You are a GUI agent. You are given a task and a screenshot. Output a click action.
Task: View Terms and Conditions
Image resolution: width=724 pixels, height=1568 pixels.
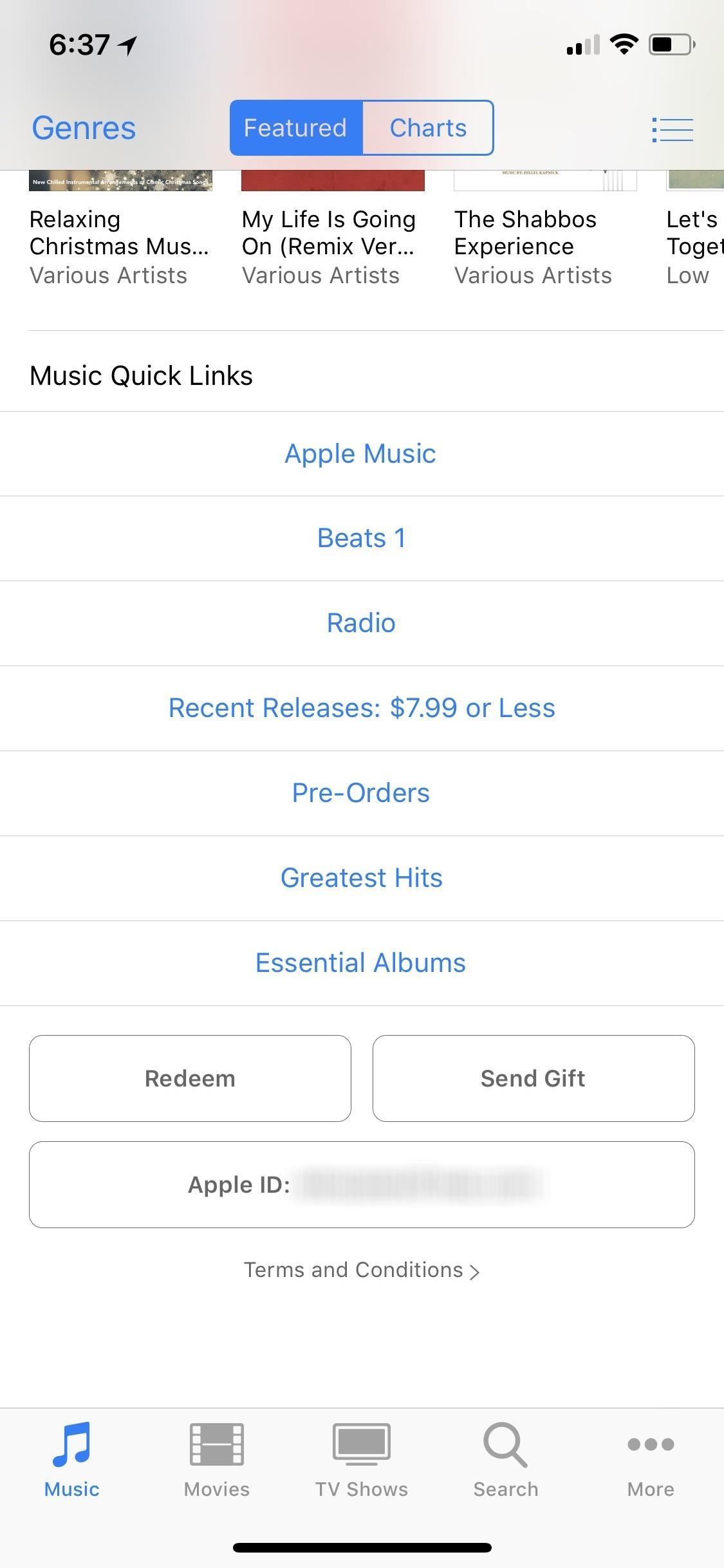point(361,1270)
